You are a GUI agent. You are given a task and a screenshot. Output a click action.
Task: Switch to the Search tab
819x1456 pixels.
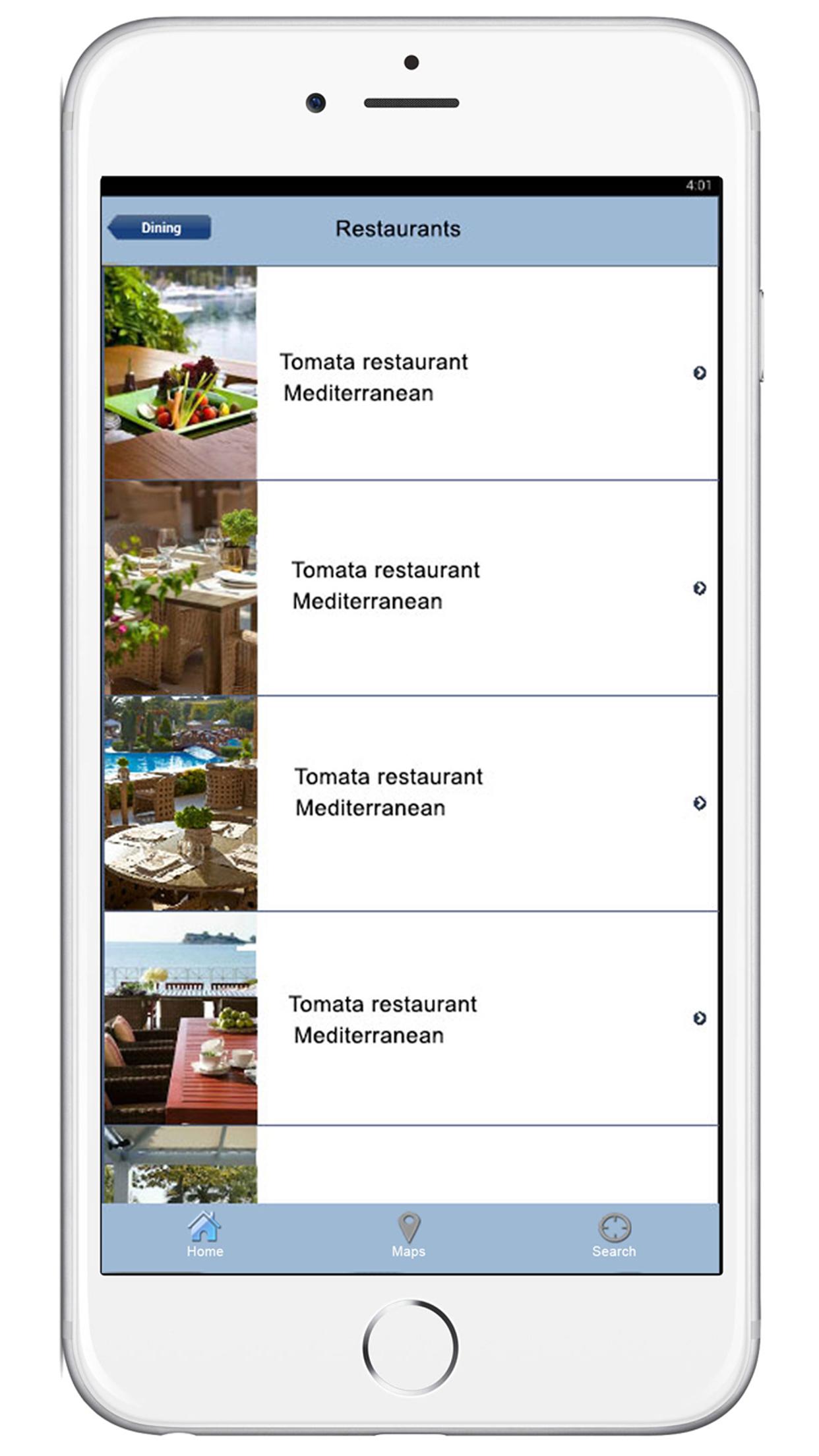pyautogui.click(x=614, y=1236)
